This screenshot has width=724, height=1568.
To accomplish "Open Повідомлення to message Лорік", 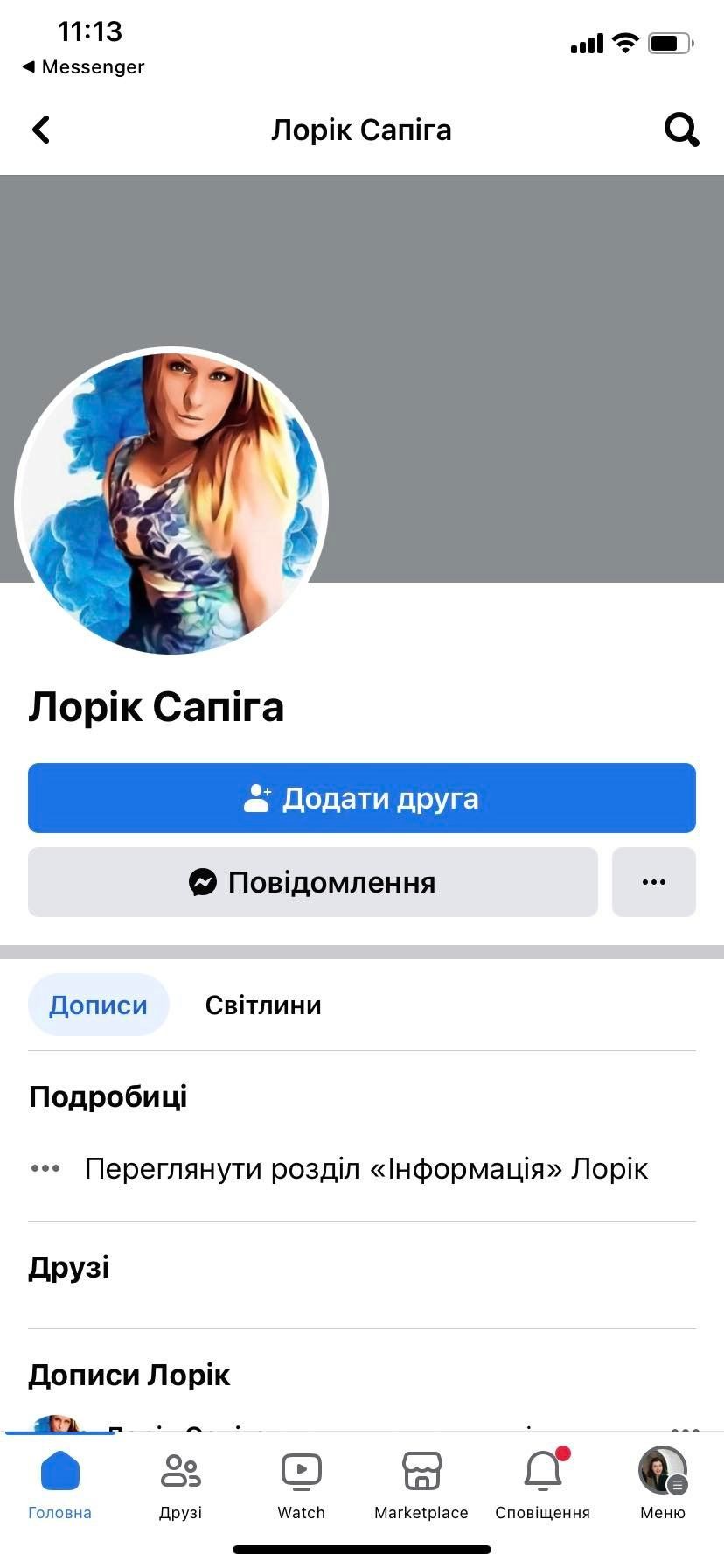I will point(312,882).
